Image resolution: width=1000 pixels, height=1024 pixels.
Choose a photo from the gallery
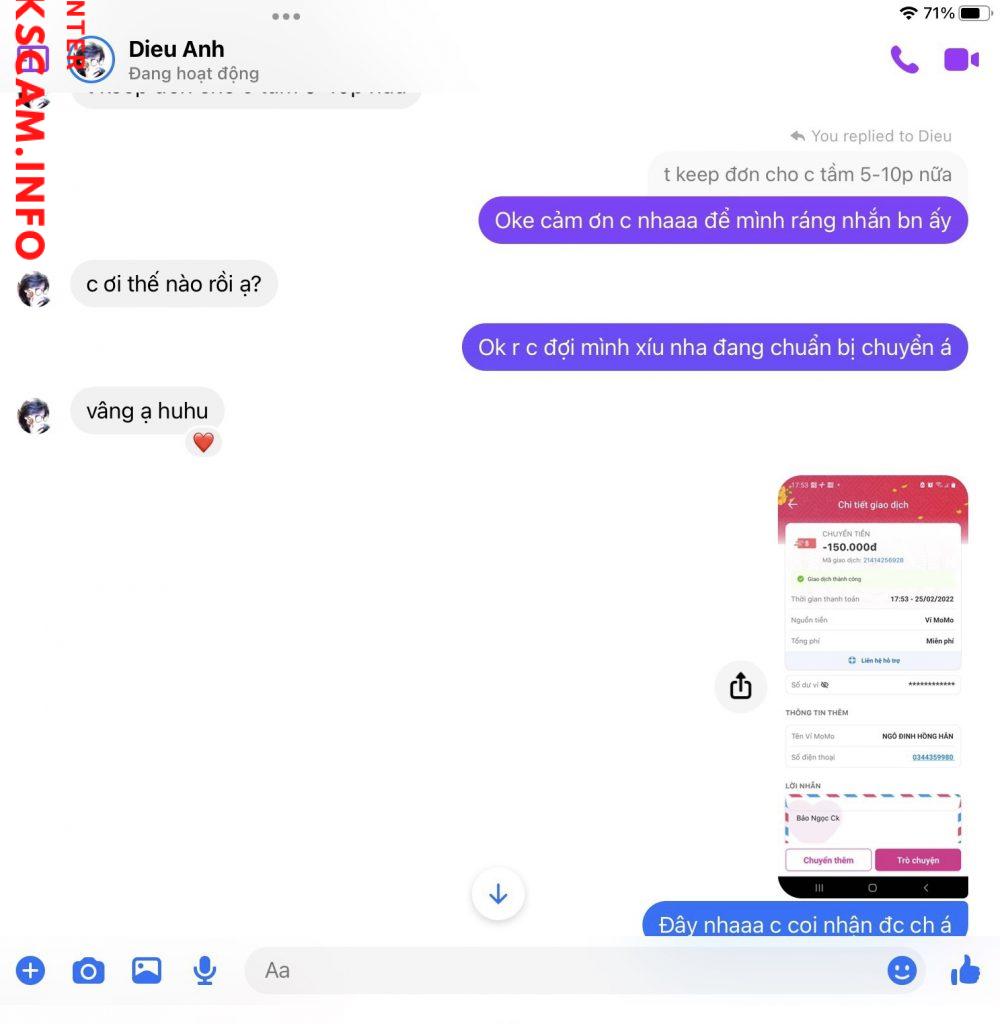tap(146, 970)
